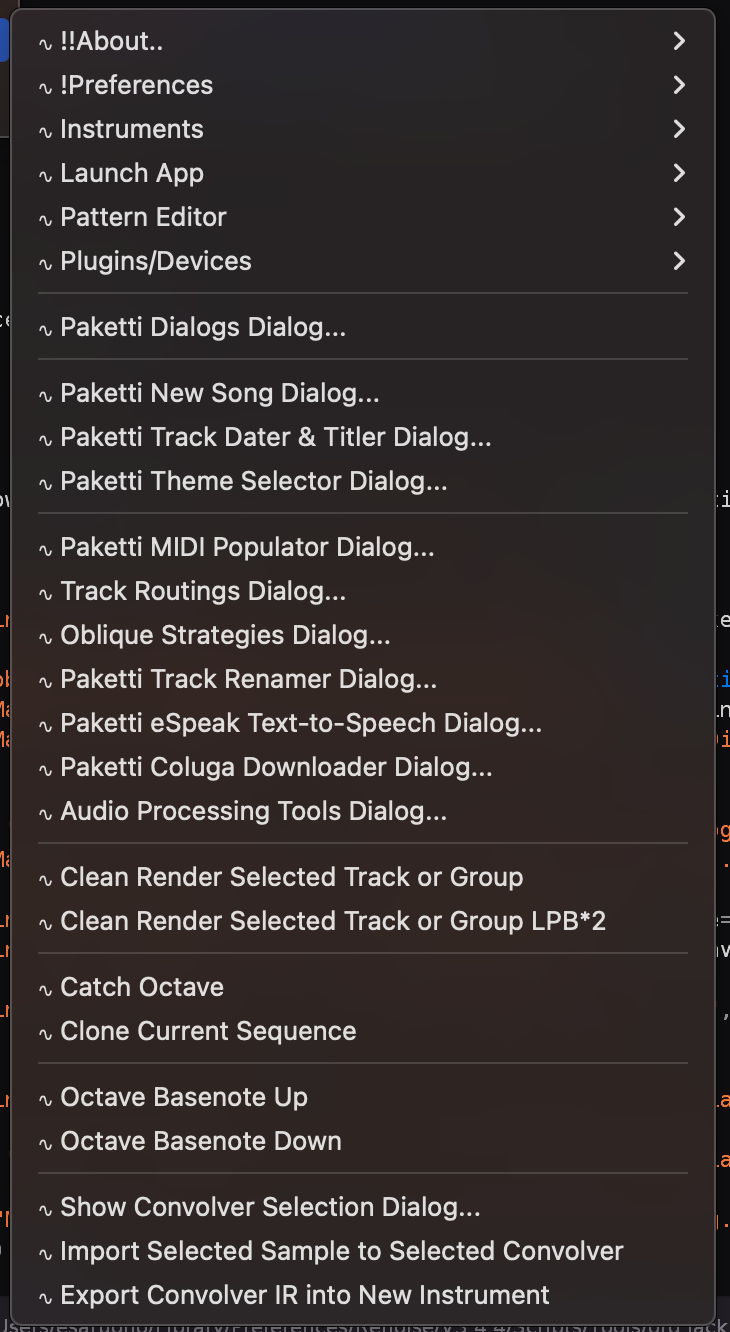The image size is (730, 1332).
Task: Open the !Preferences submenu
Action: coord(136,85)
